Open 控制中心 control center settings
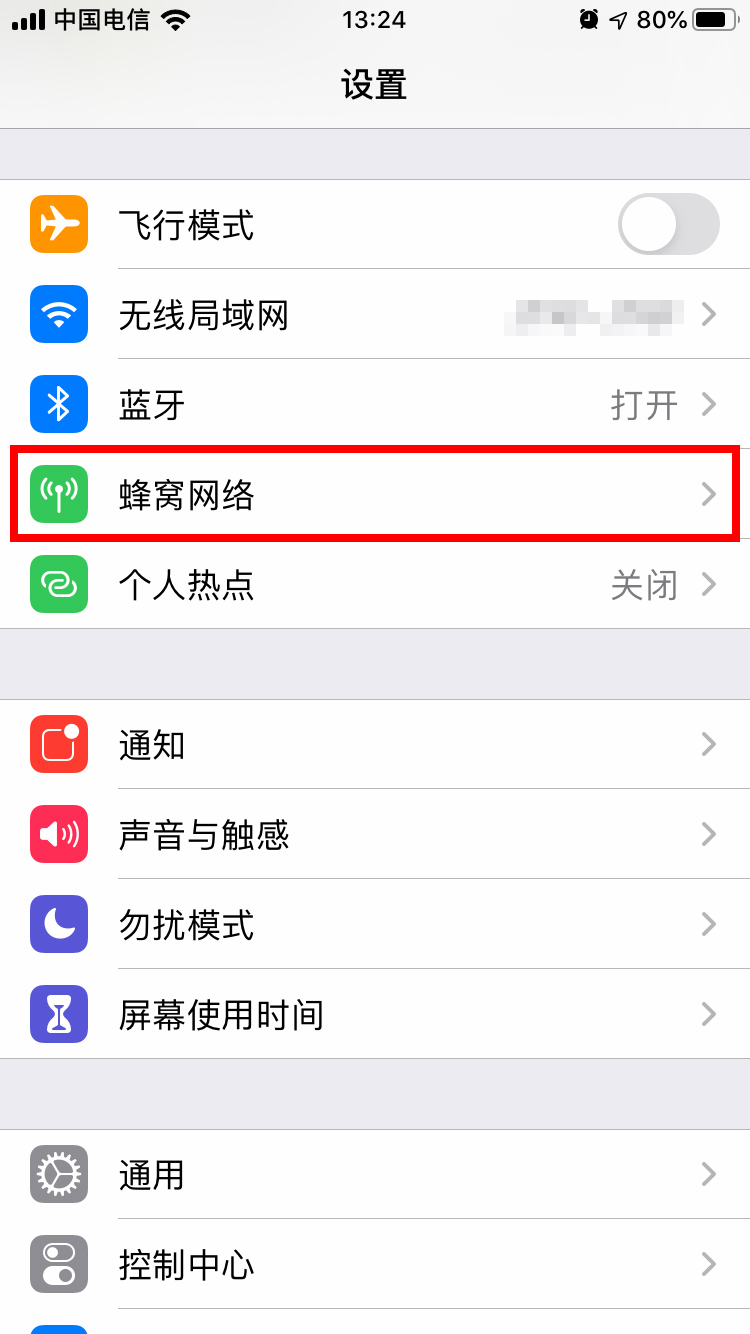This screenshot has width=750, height=1334. point(375,1264)
